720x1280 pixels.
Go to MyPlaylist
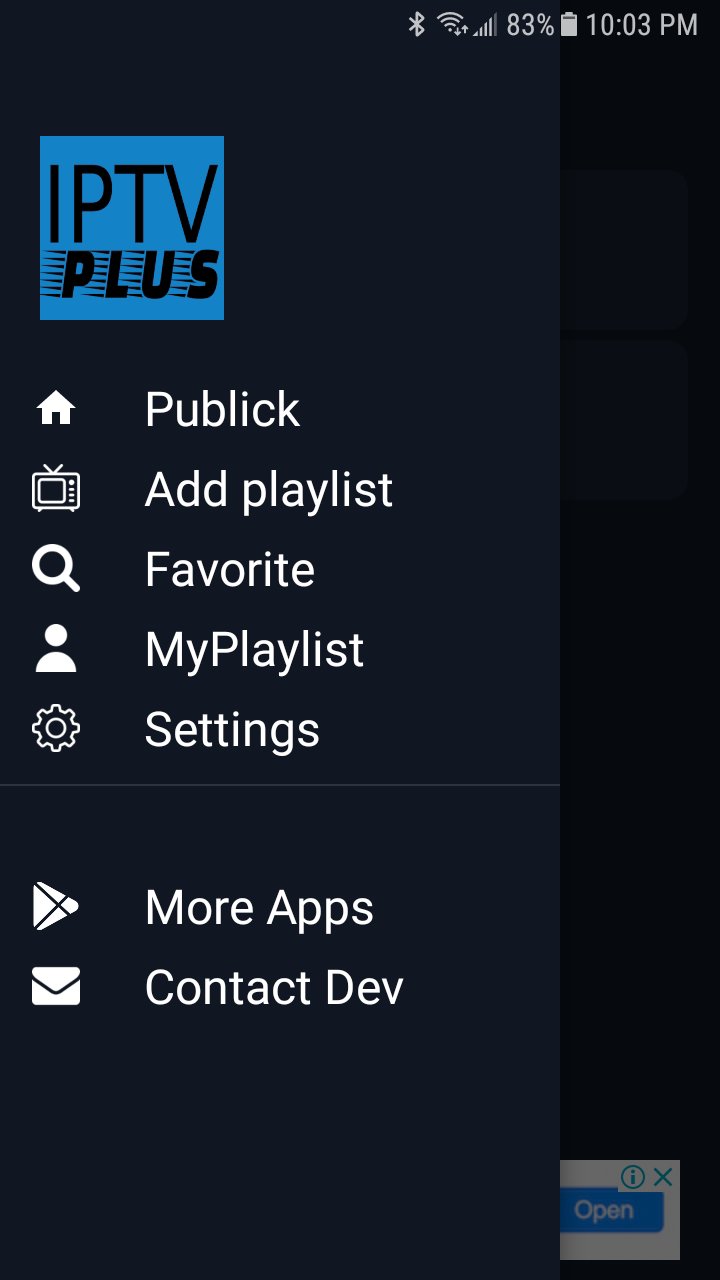[x=253, y=648]
